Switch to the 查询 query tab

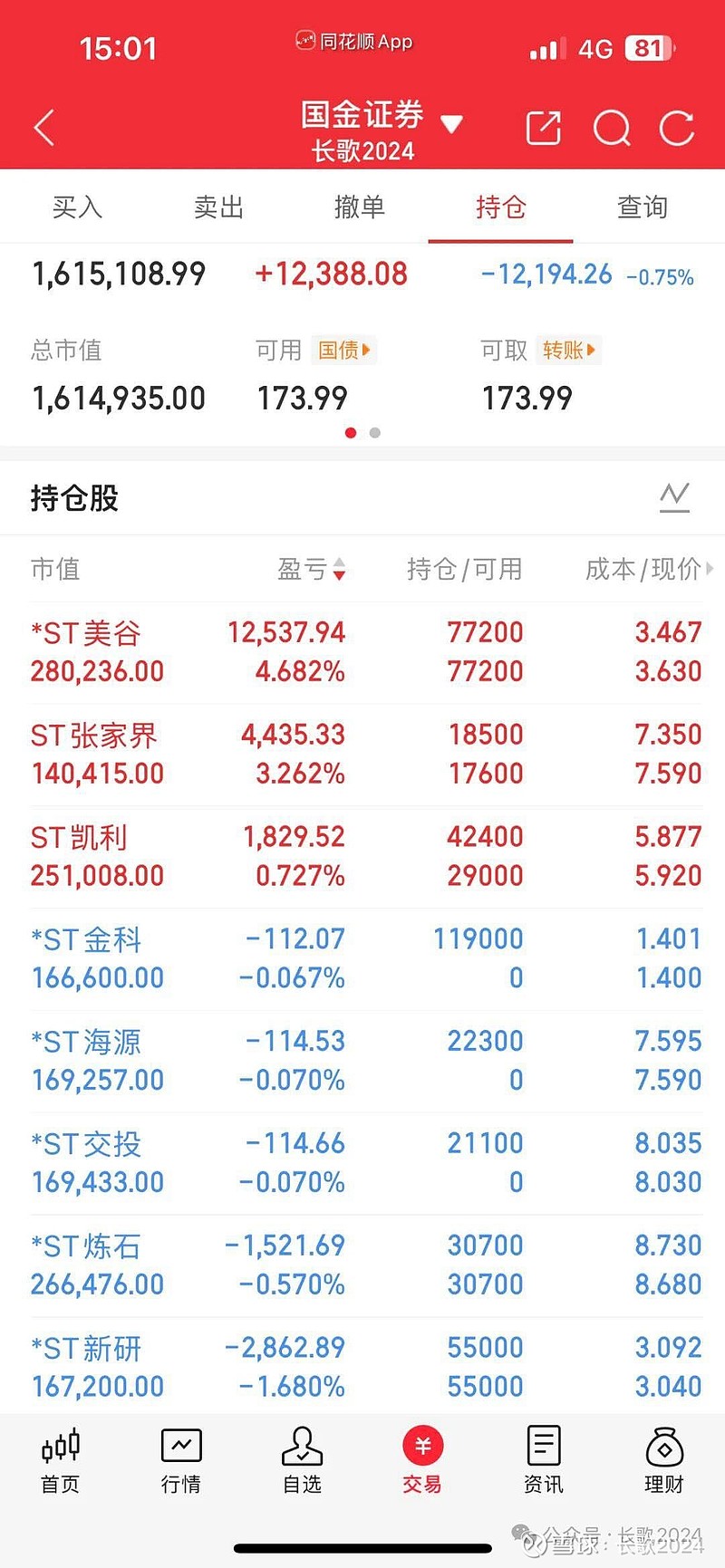(642, 207)
